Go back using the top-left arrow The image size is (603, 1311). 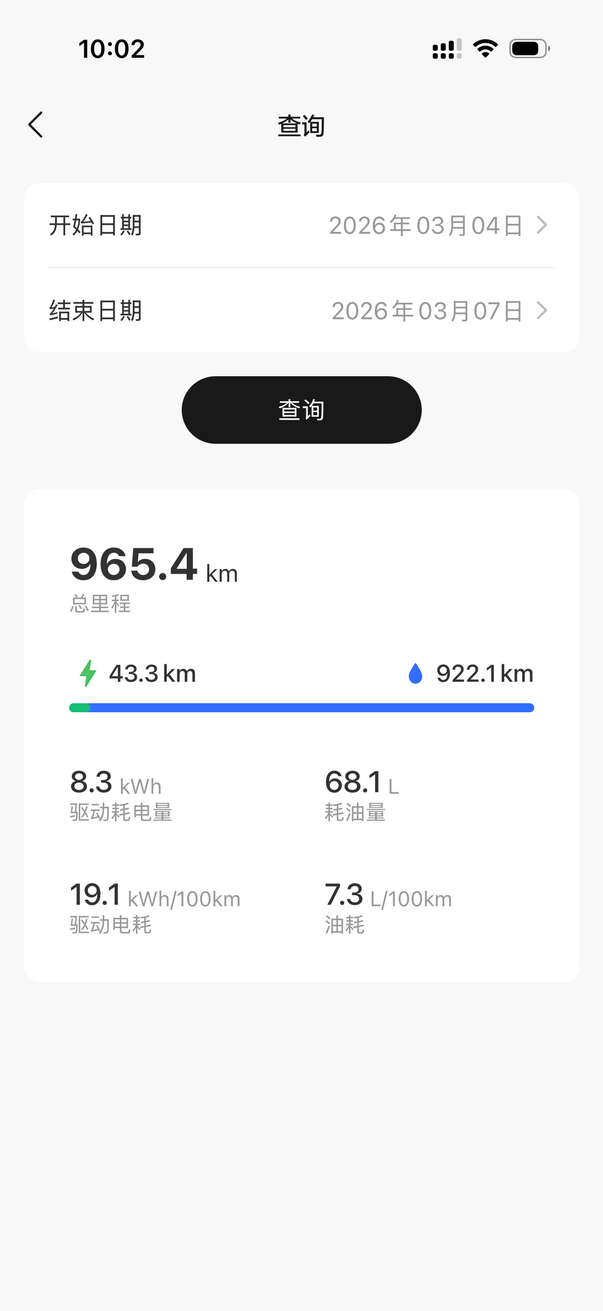click(x=36, y=125)
